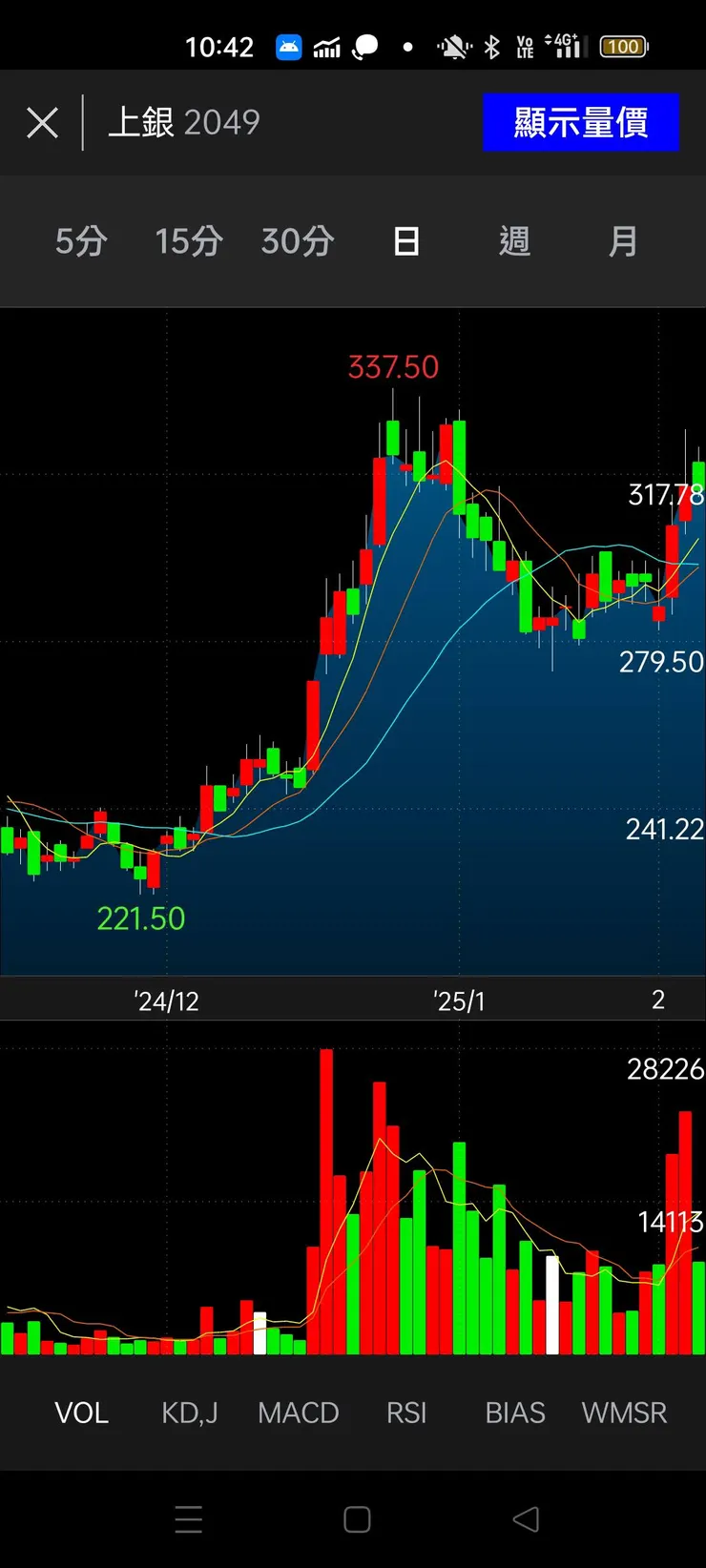Display the RSI indicator

(x=406, y=1413)
